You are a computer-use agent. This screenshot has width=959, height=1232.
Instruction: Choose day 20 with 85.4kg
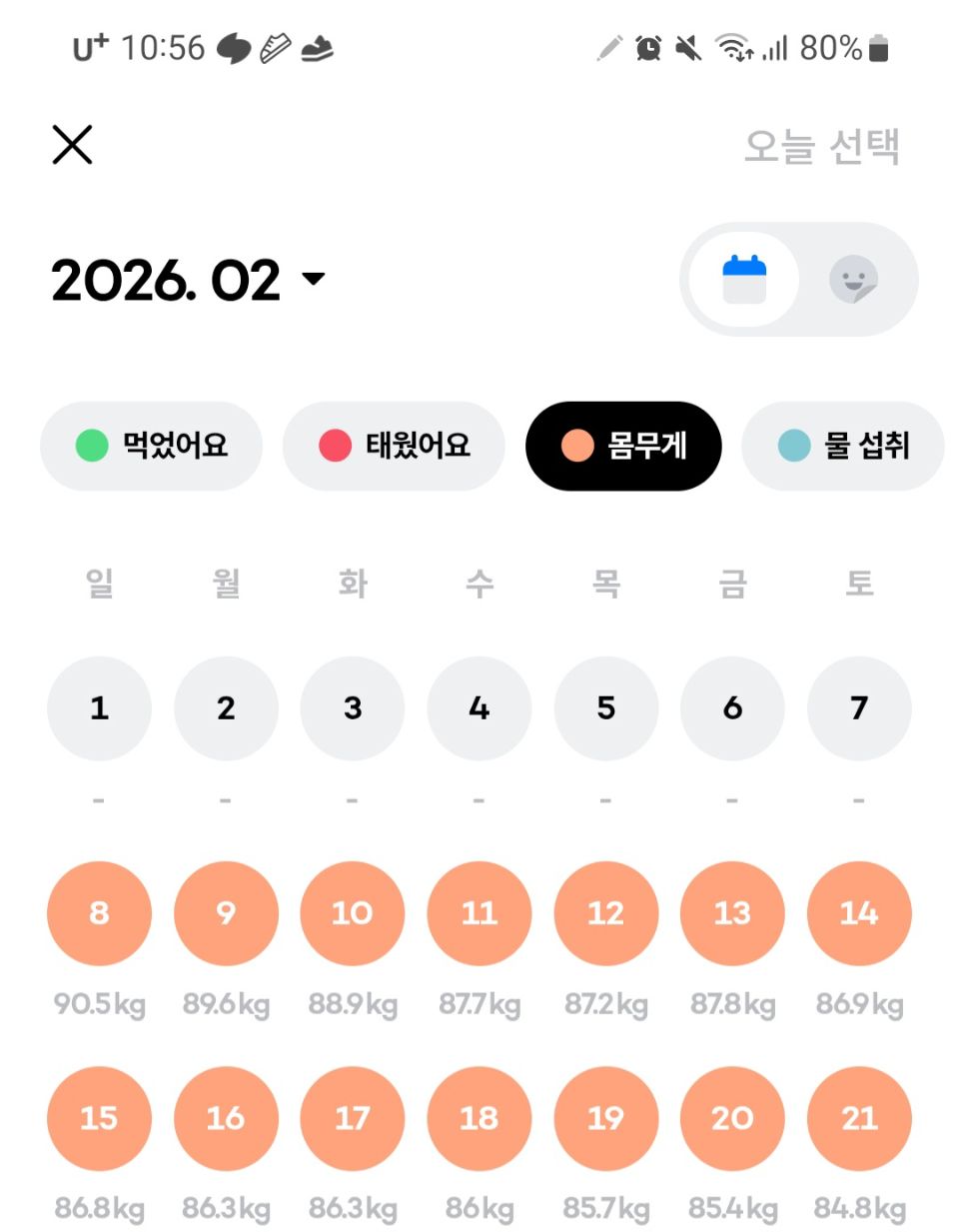pyautogui.click(x=732, y=1118)
